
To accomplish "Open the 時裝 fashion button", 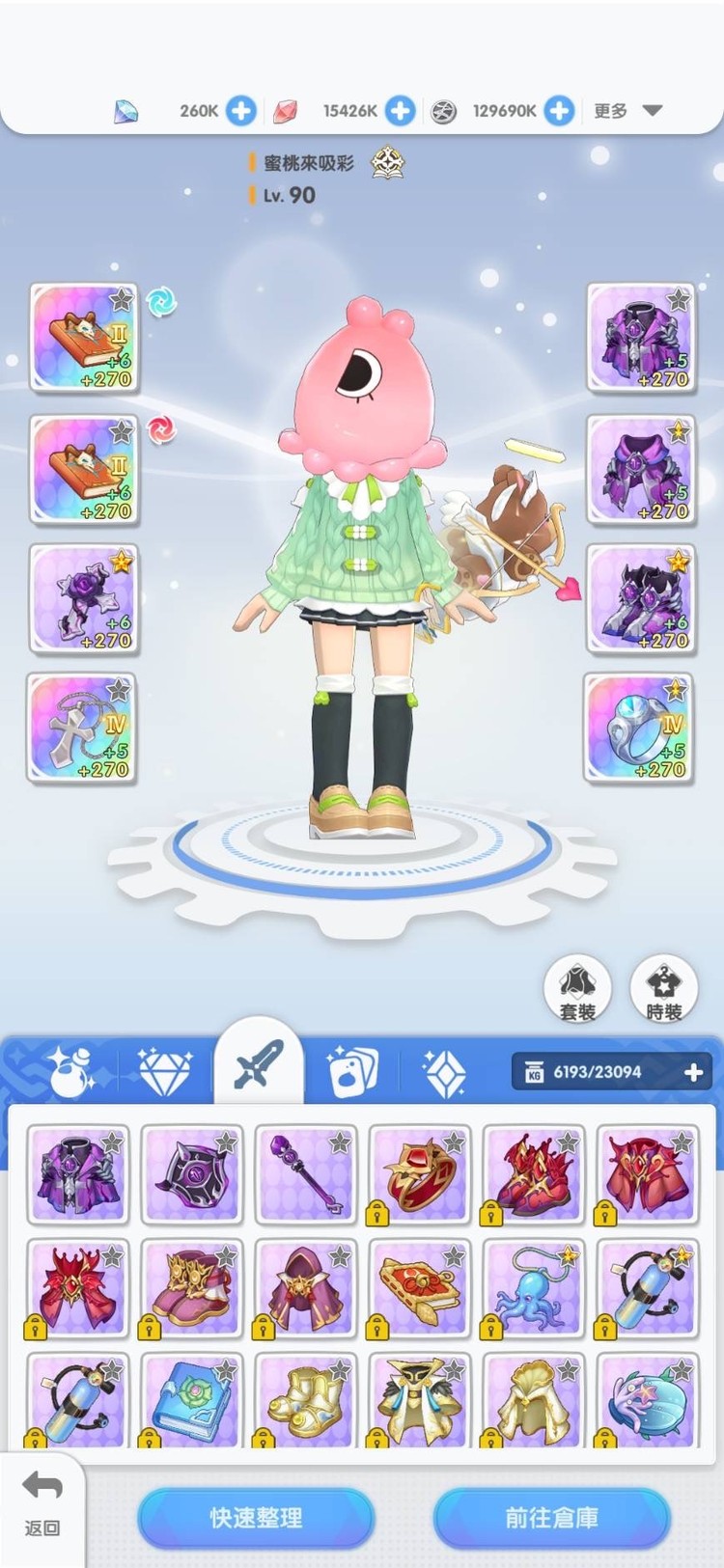I will click(663, 990).
